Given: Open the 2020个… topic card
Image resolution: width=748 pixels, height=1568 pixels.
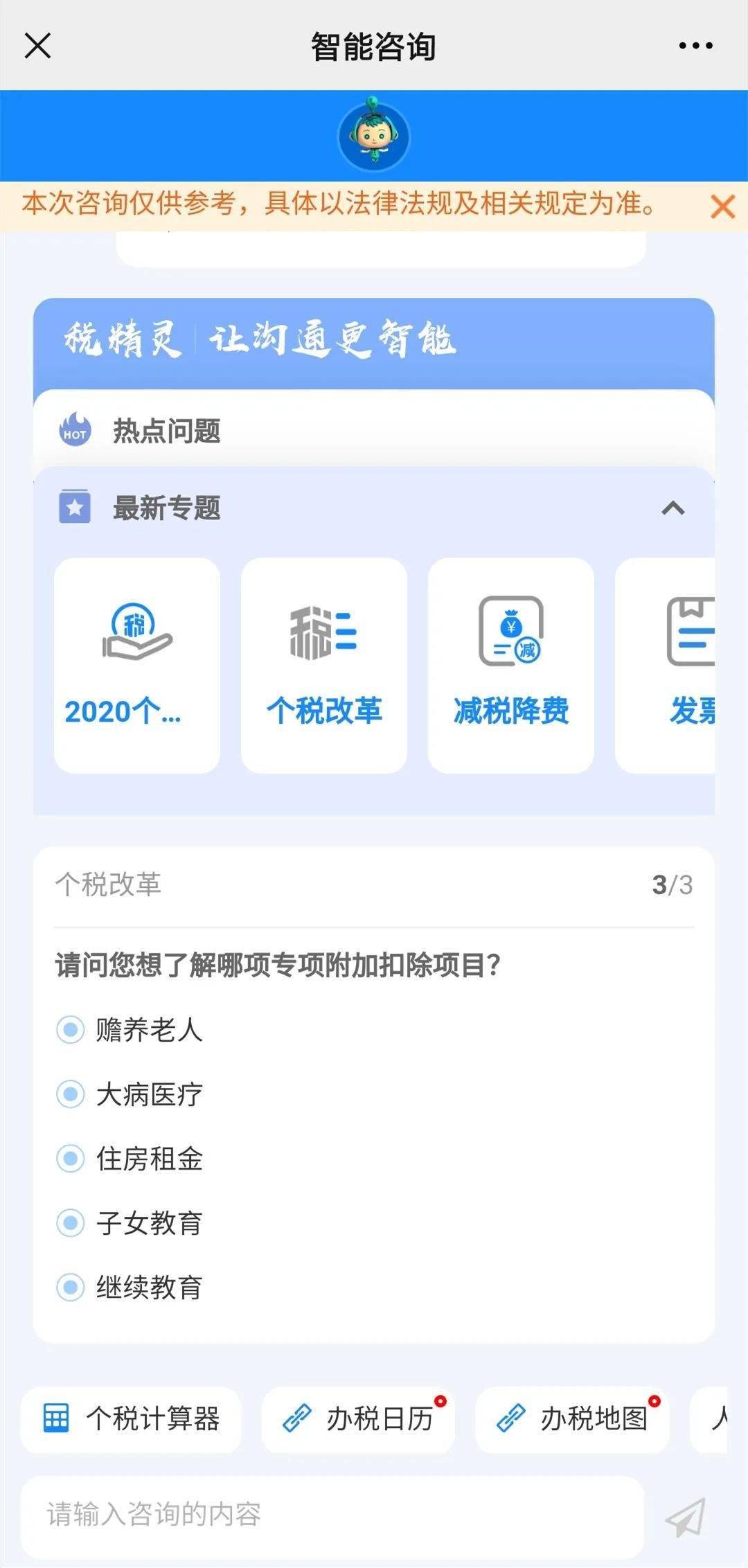Looking at the screenshot, I should (x=137, y=665).
